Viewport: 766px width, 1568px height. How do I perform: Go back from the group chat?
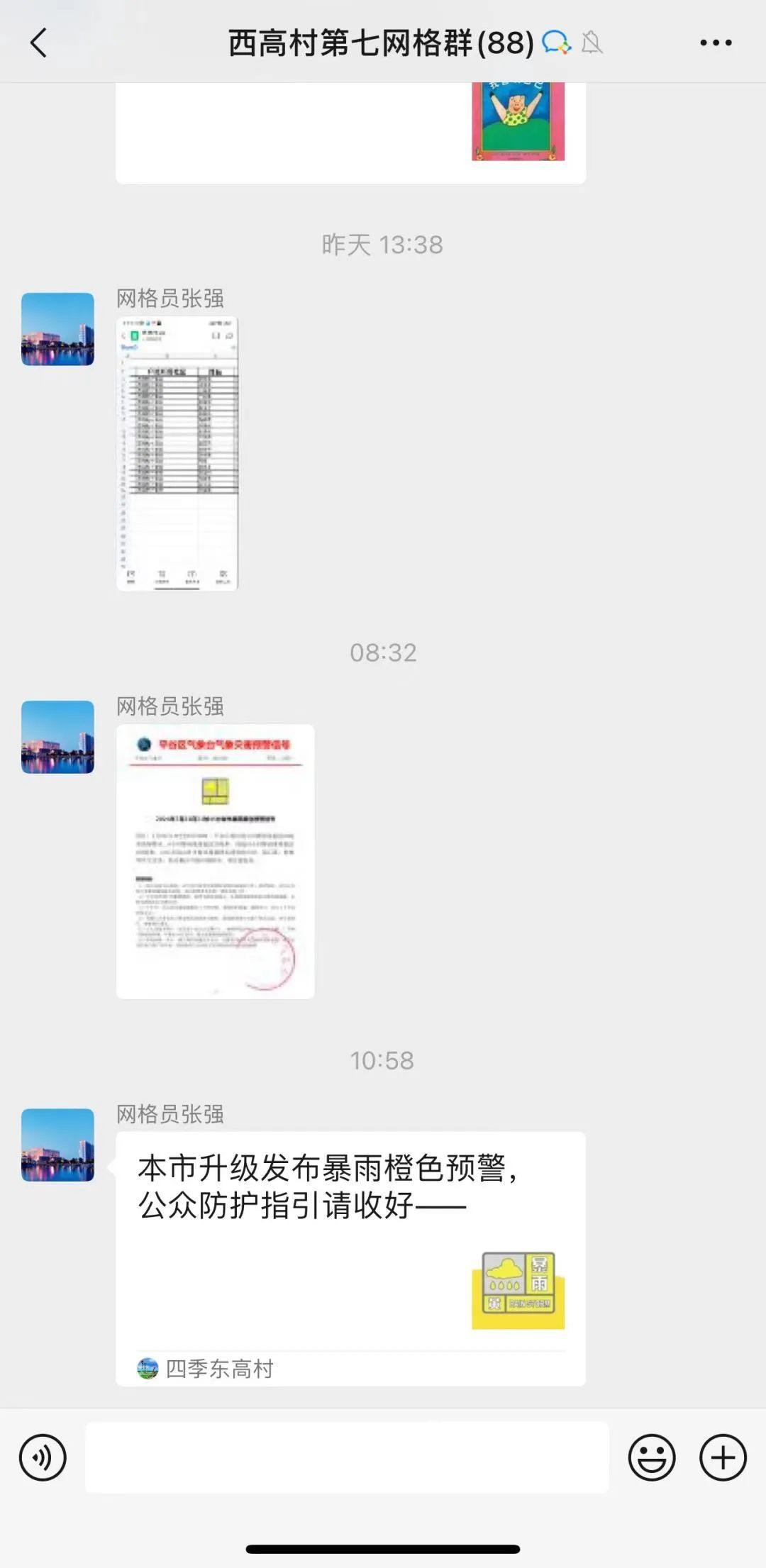coord(39,43)
